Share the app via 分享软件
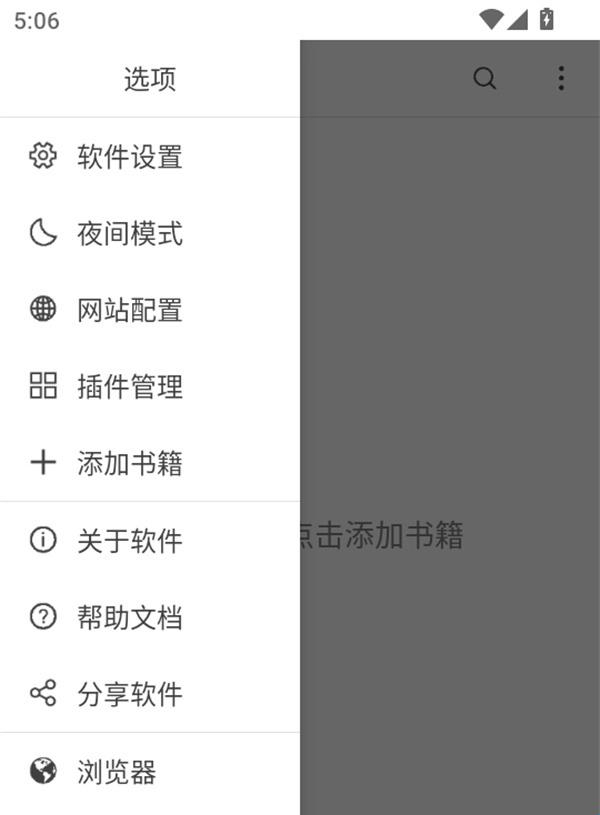 (x=129, y=694)
